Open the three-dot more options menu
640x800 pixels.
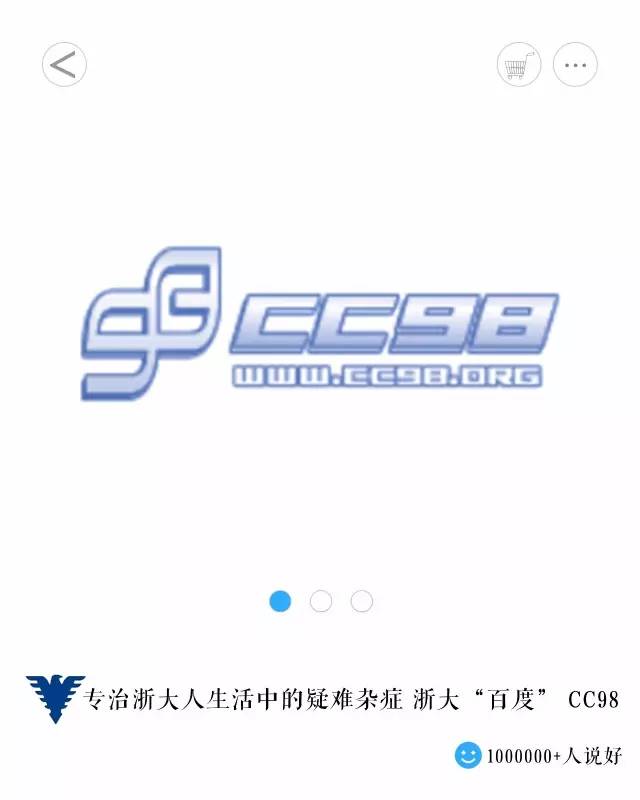[x=575, y=65]
